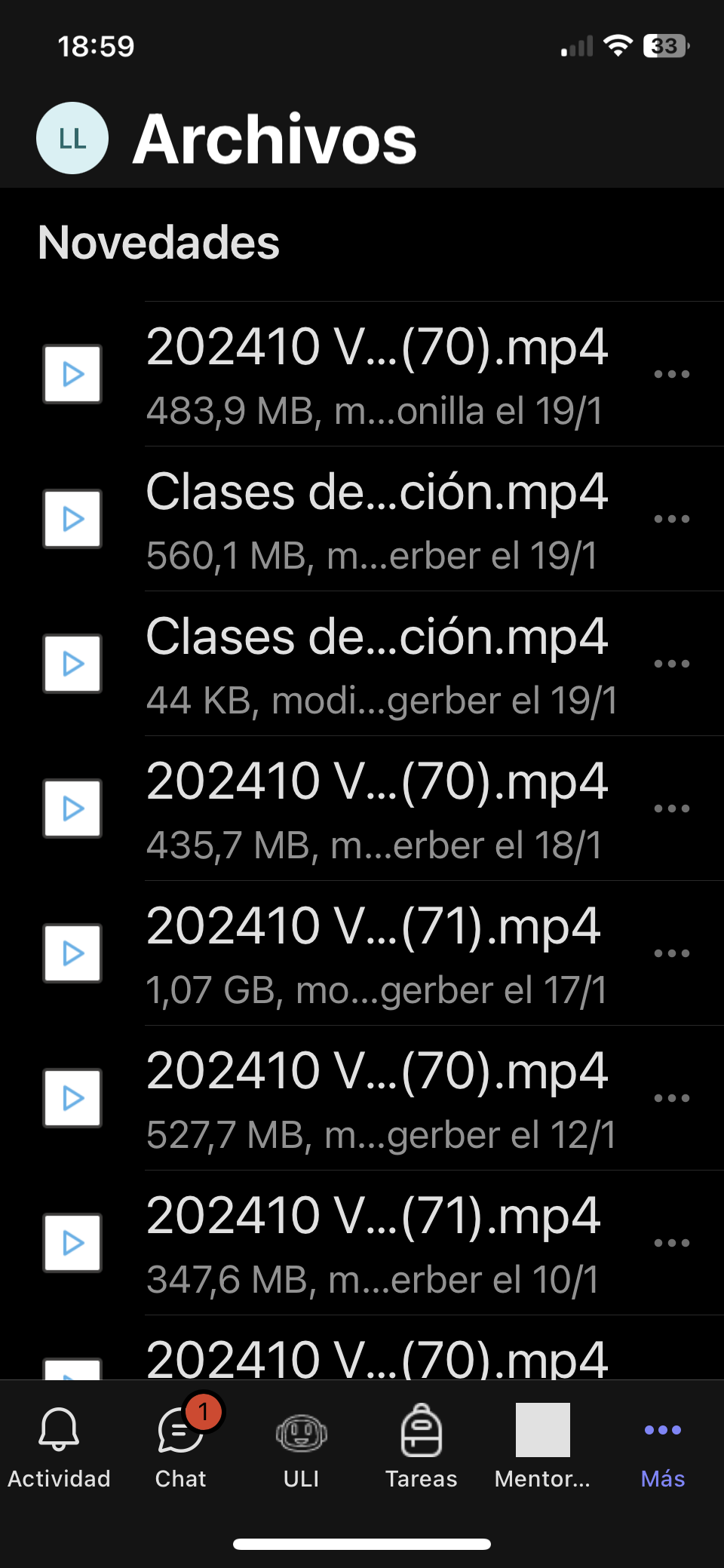Open options for the 435,7 MB file

click(671, 809)
